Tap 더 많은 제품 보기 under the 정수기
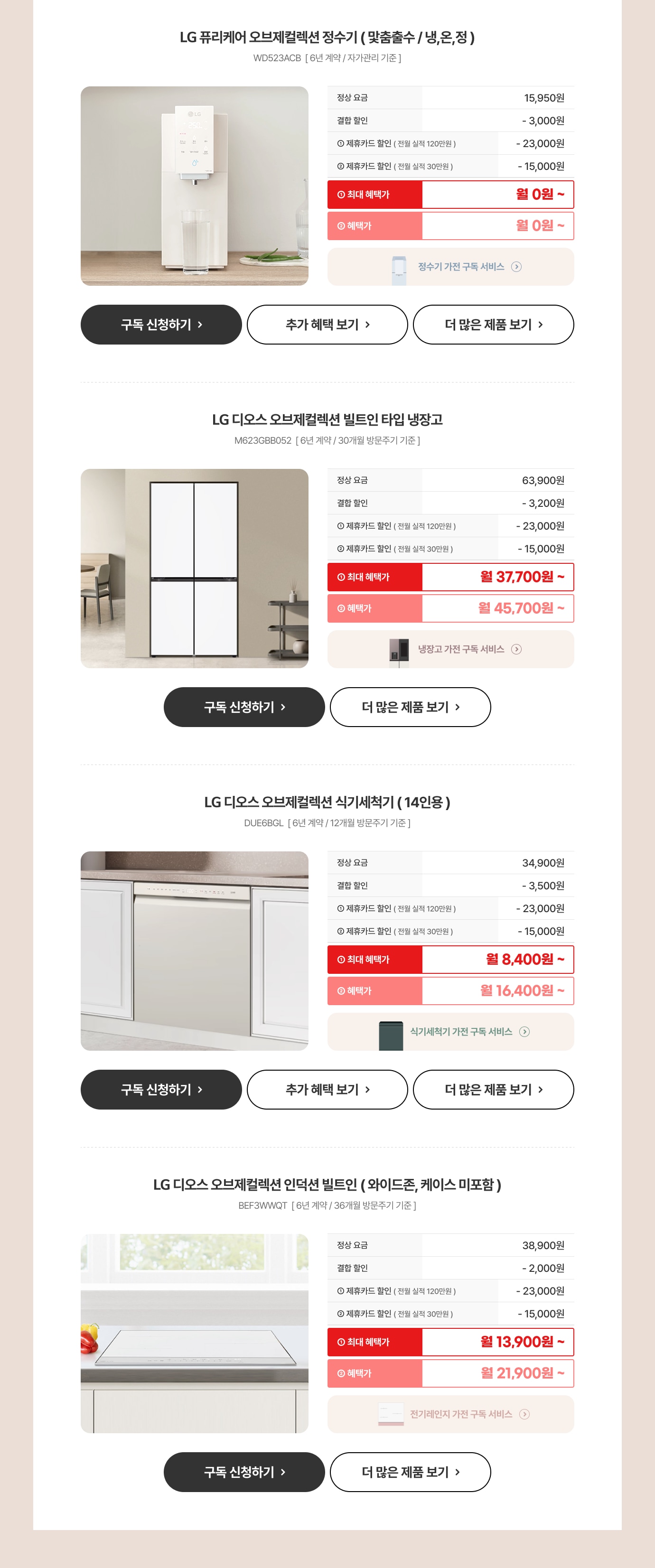 tap(493, 325)
